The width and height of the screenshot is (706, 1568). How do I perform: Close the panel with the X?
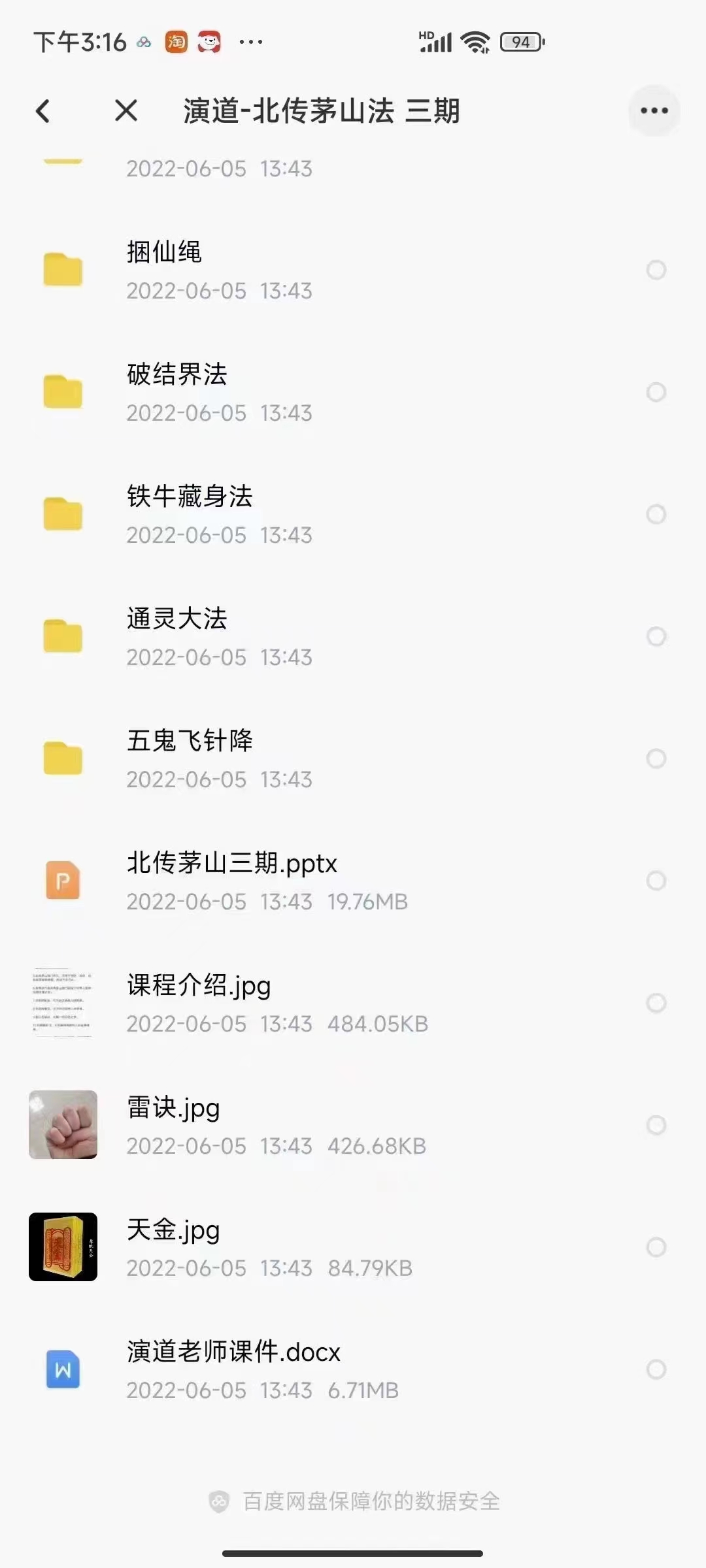pyautogui.click(x=126, y=110)
